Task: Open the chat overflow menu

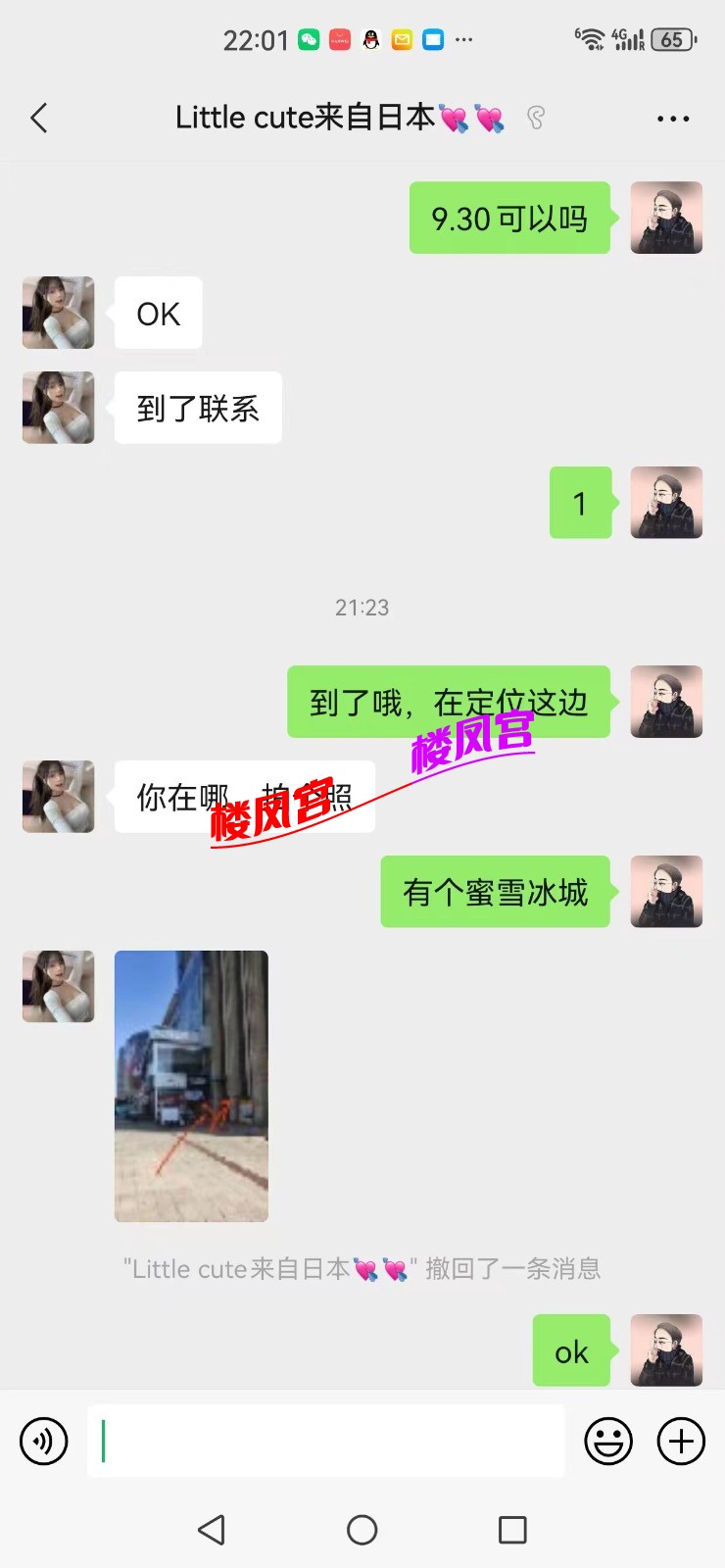Action: (x=673, y=119)
